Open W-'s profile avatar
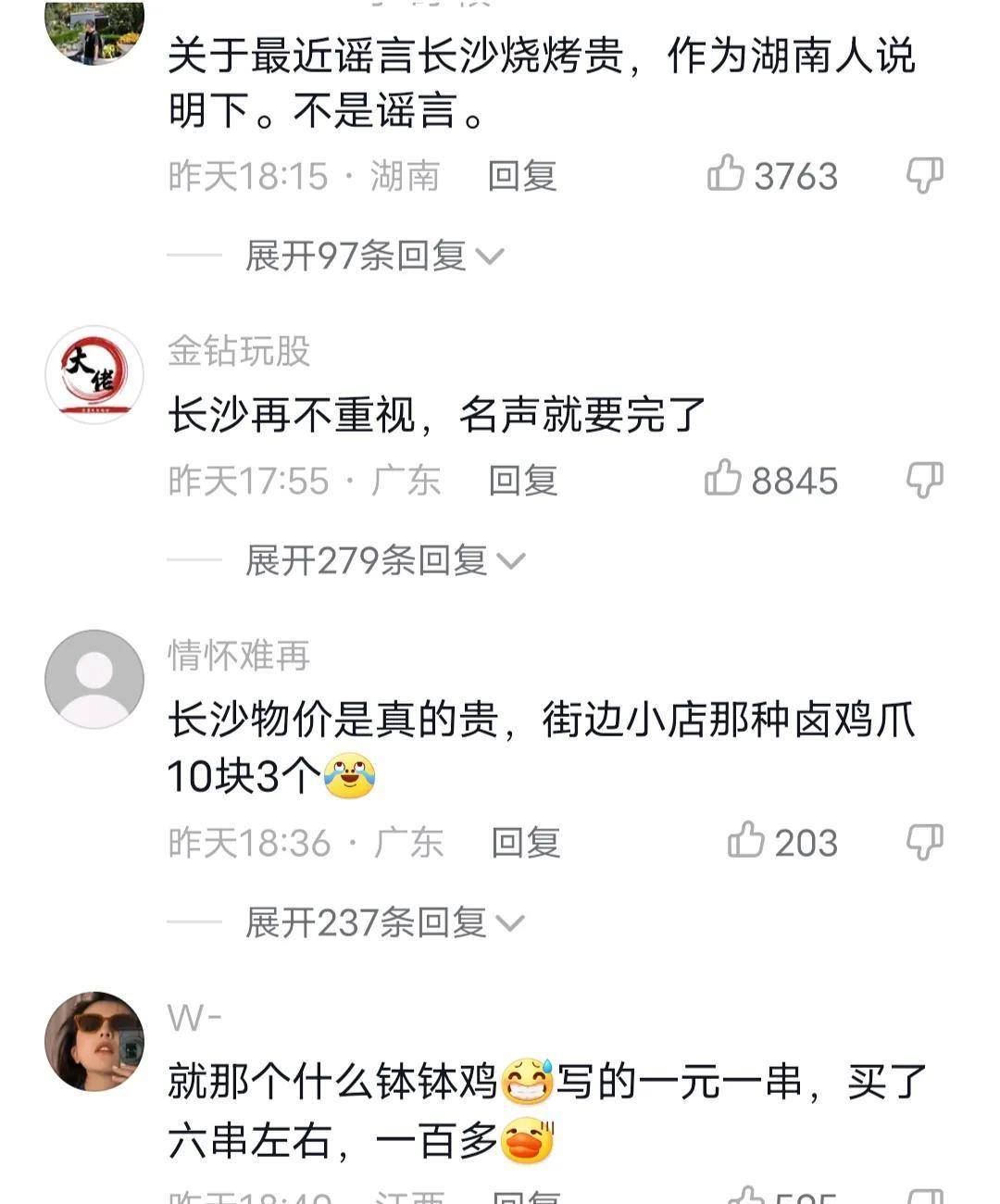This screenshot has height=1204, width=1000. tap(94, 1041)
